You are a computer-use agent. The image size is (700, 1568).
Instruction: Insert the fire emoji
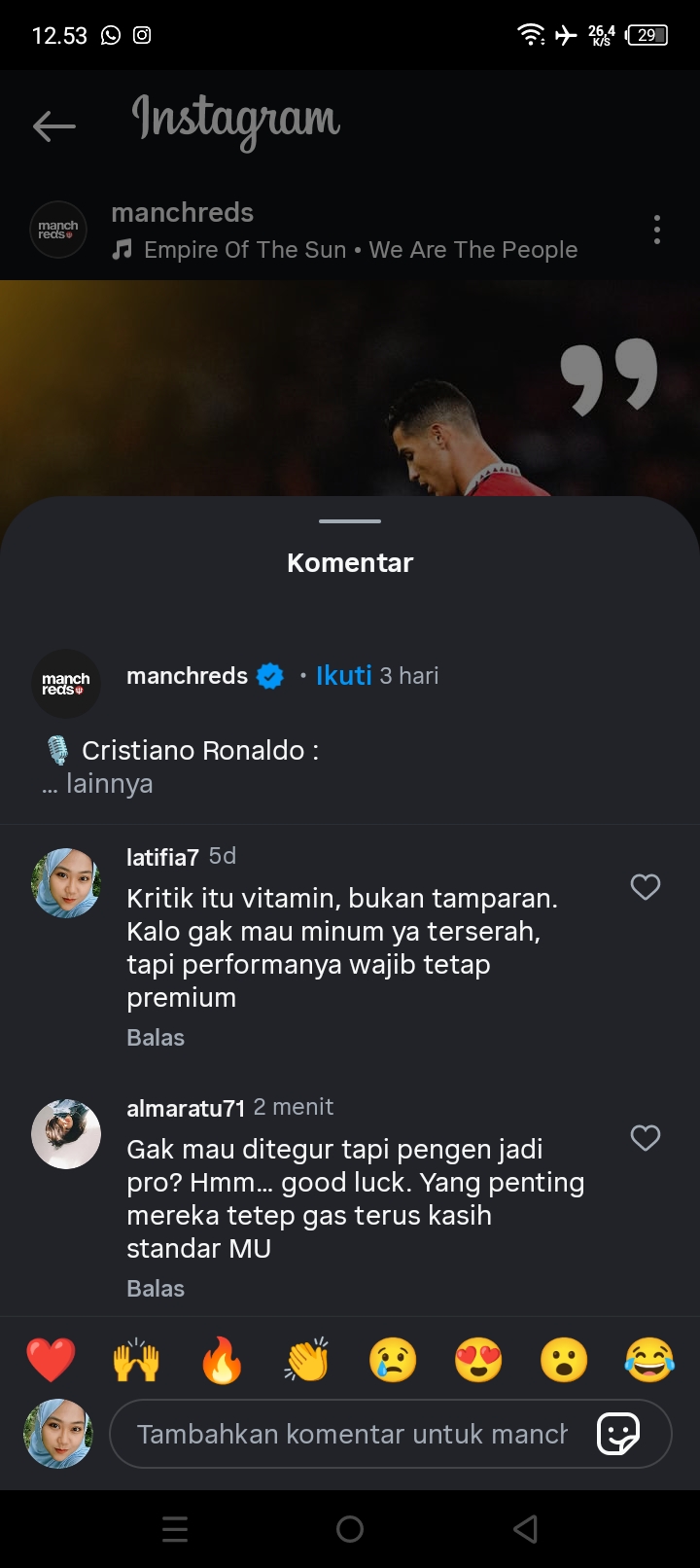pyautogui.click(x=222, y=1359)
